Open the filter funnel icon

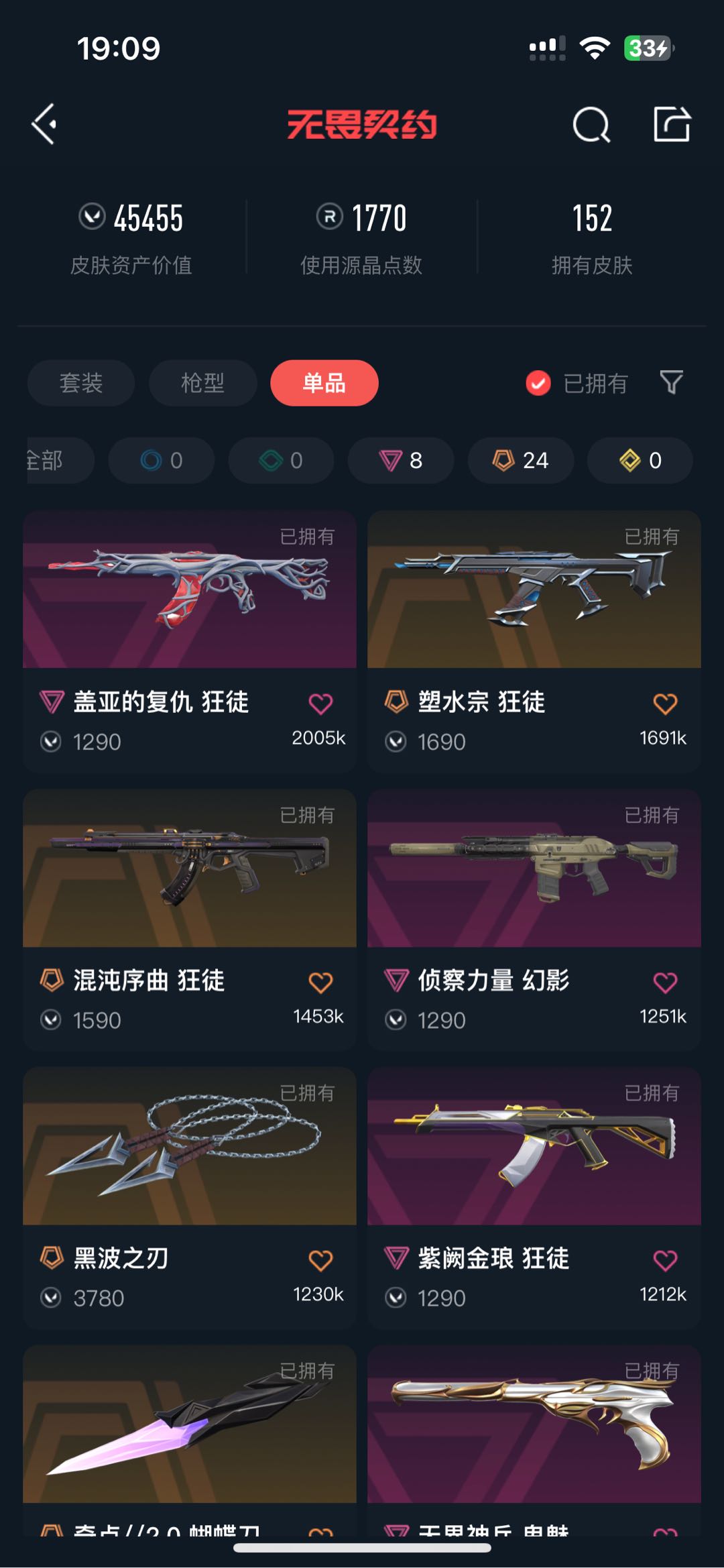(671, 382)
